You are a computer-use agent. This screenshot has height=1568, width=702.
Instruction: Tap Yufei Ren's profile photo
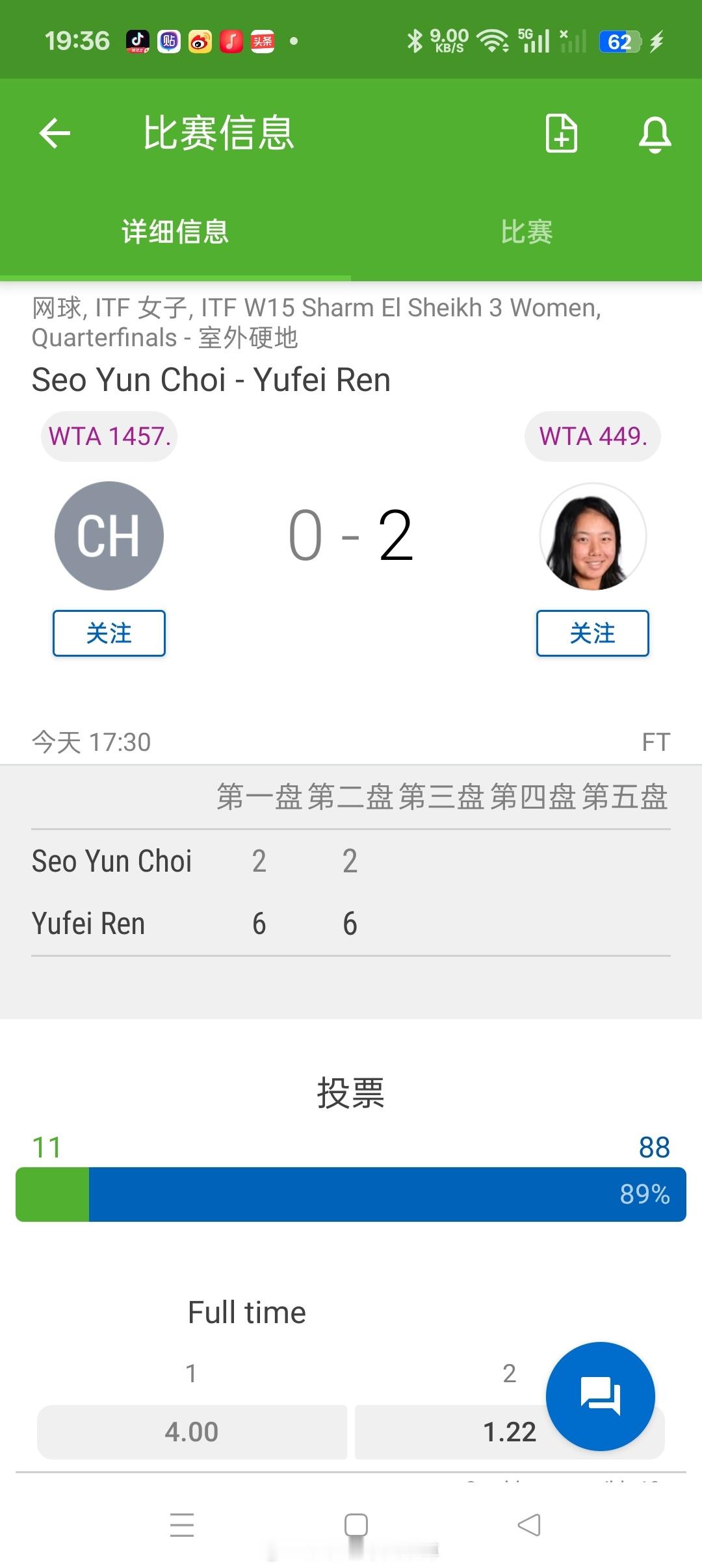[593, 535]
